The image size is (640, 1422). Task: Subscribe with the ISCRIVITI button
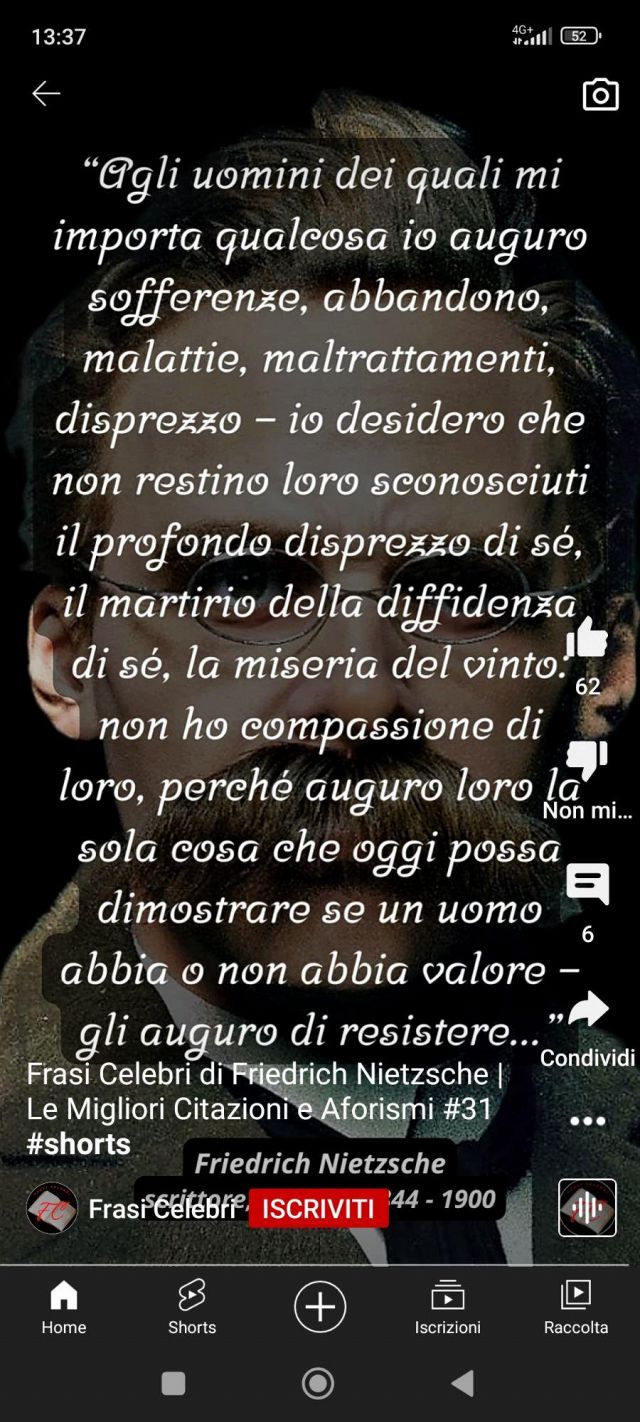click(318, 1208)
